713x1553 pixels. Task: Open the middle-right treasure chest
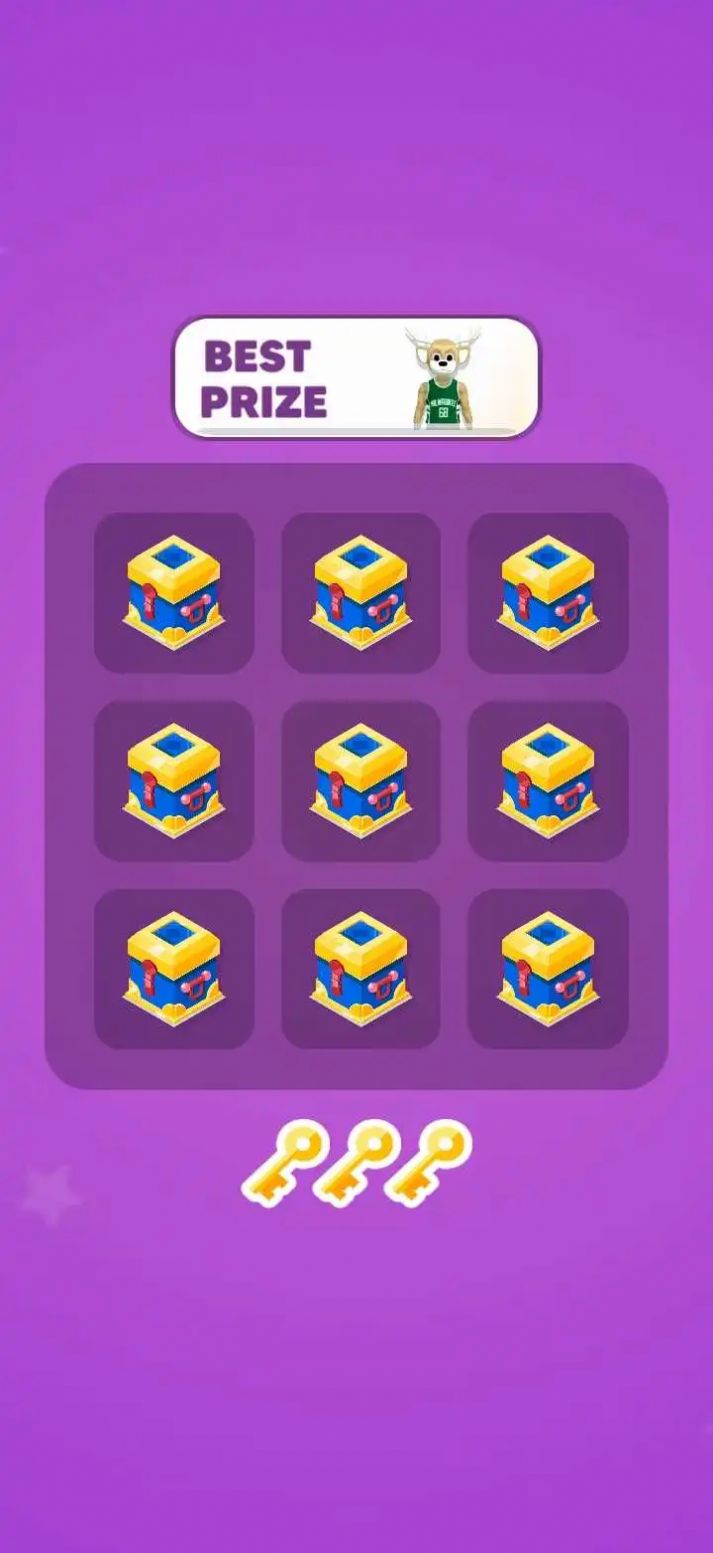click(x=548, y=781)
